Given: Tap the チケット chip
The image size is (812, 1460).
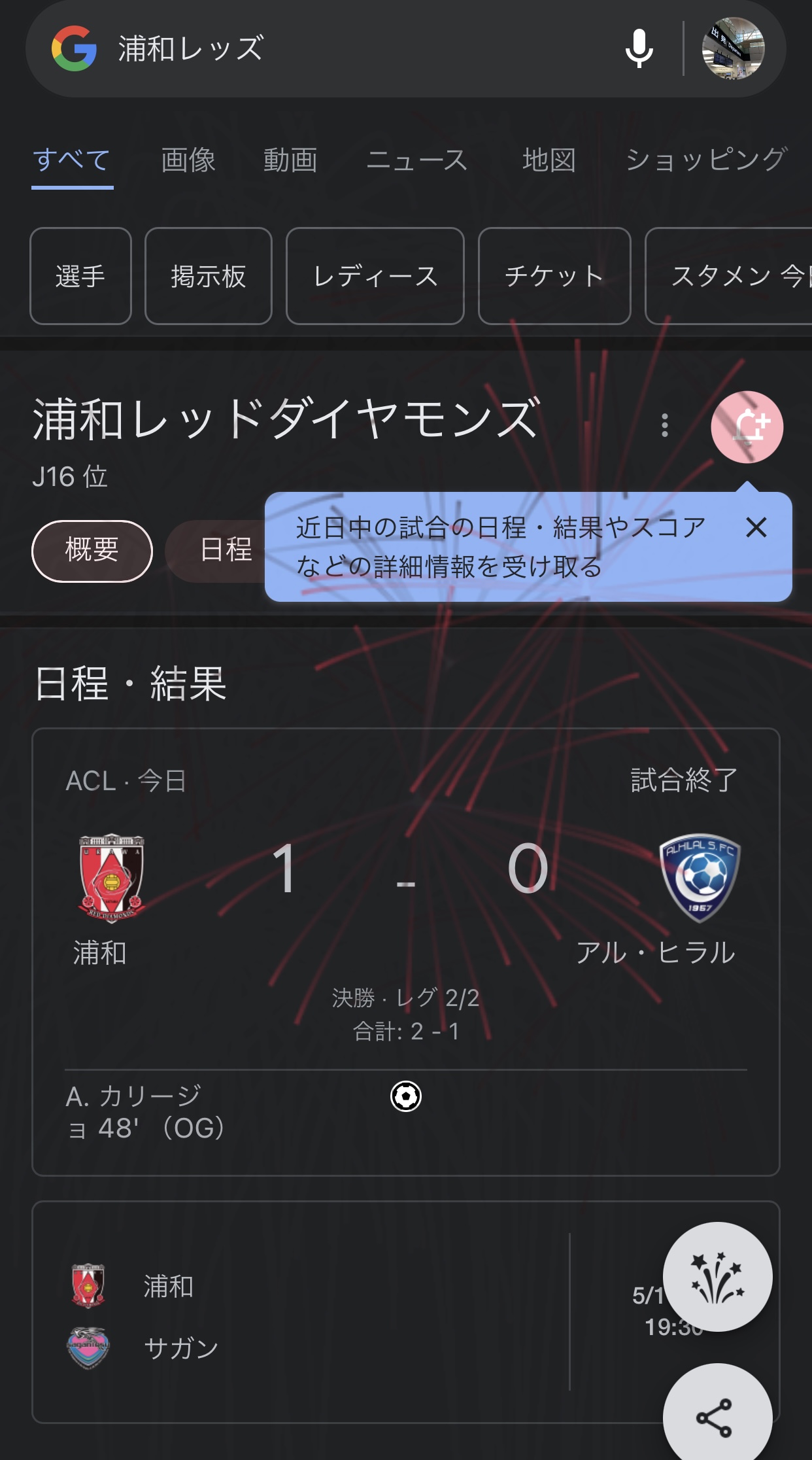Looking at the screenshot, I should coord(554,276).
